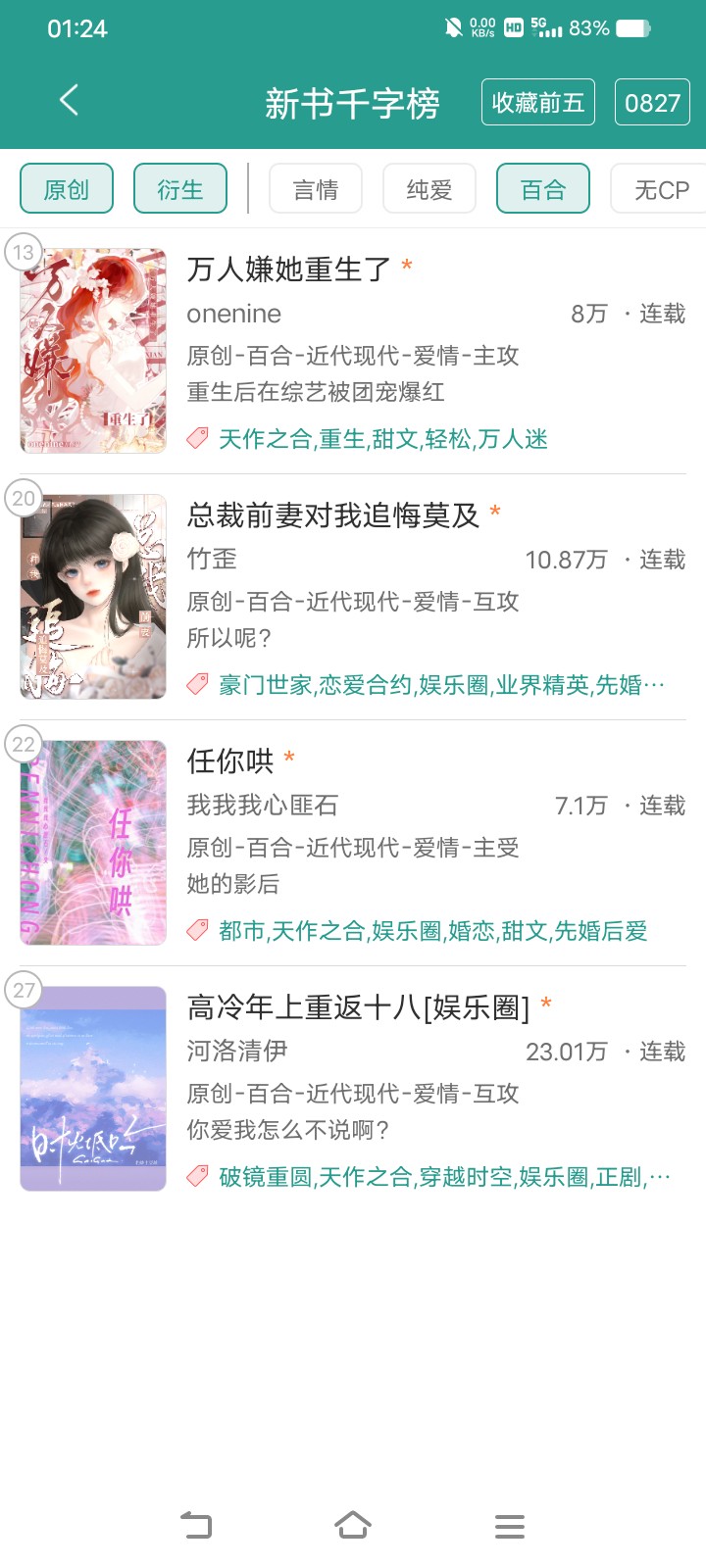Select the 言情 category chip
The image size is (706, 1568).
coord(316,189)
